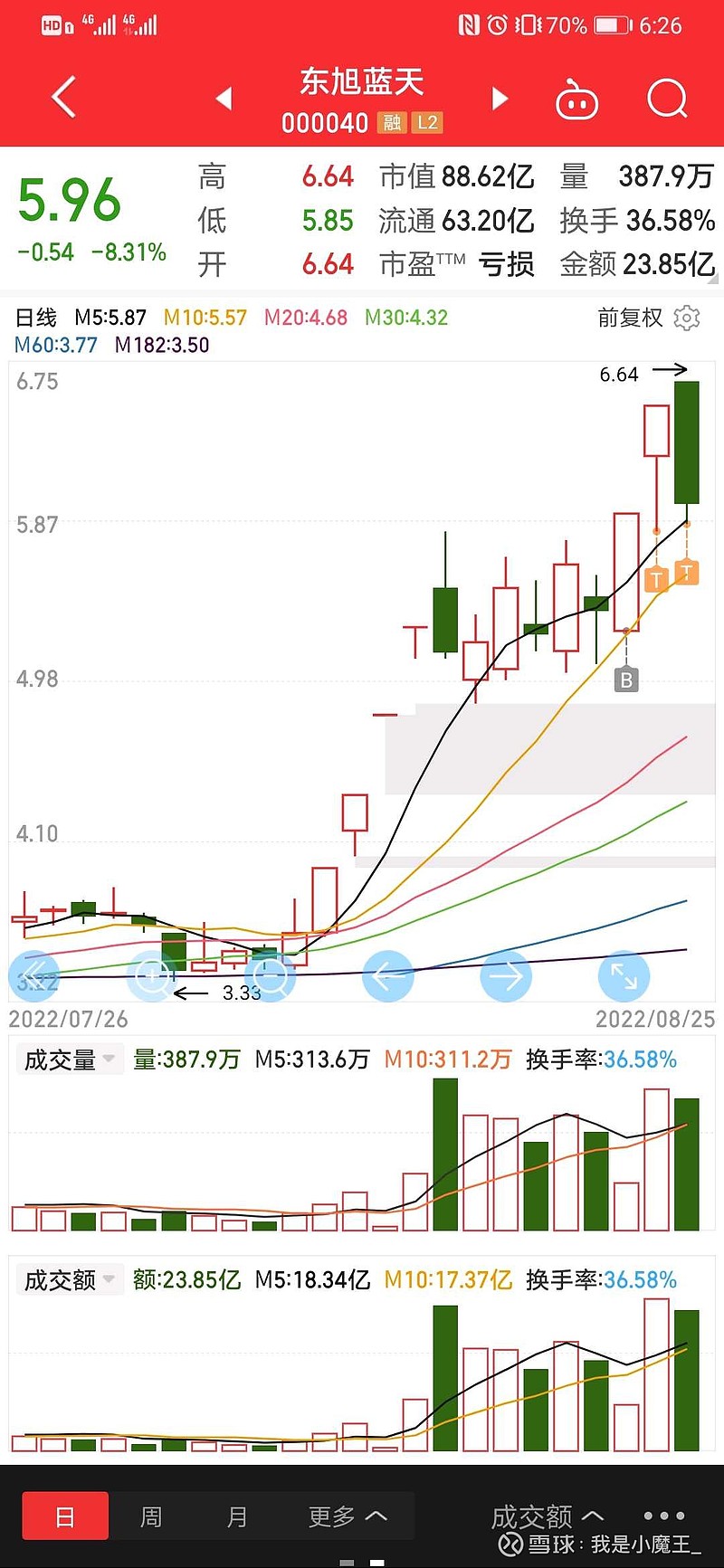Move chart right one step

(506, 975)
